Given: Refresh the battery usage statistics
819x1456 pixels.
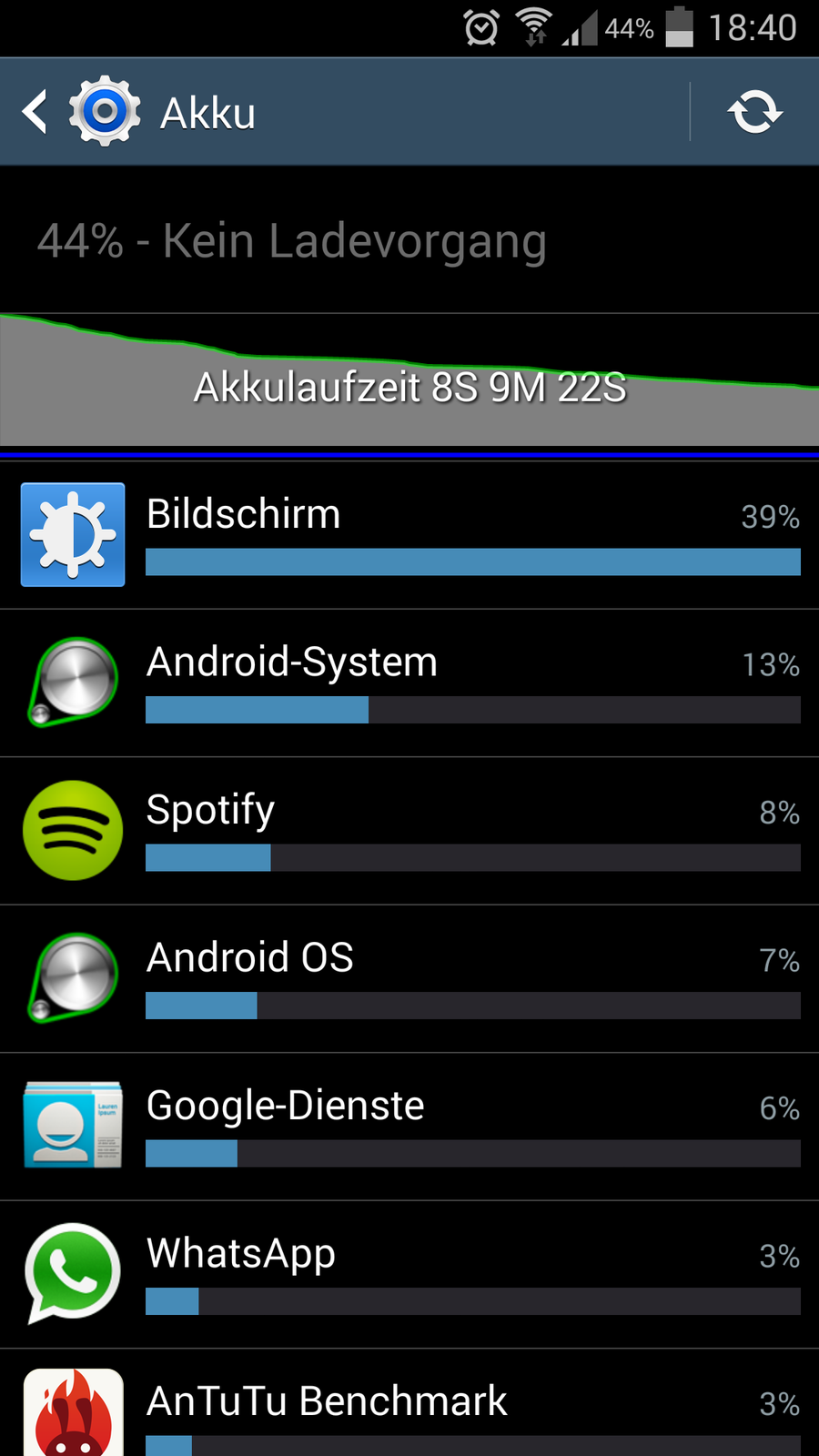Looking at the screenshot, I should click(x=754, y=113).
